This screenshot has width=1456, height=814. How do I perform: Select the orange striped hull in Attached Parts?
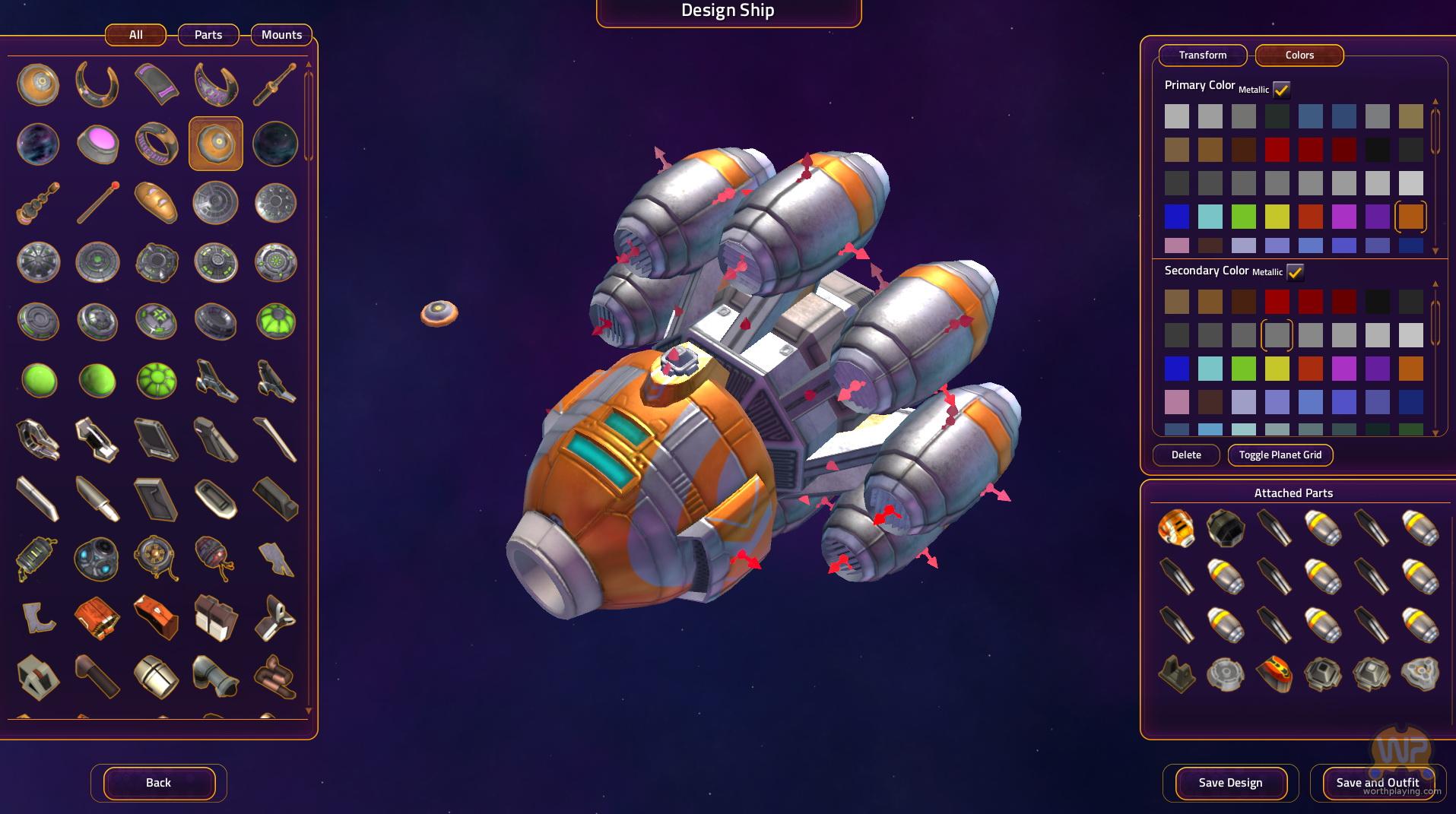1176,527
